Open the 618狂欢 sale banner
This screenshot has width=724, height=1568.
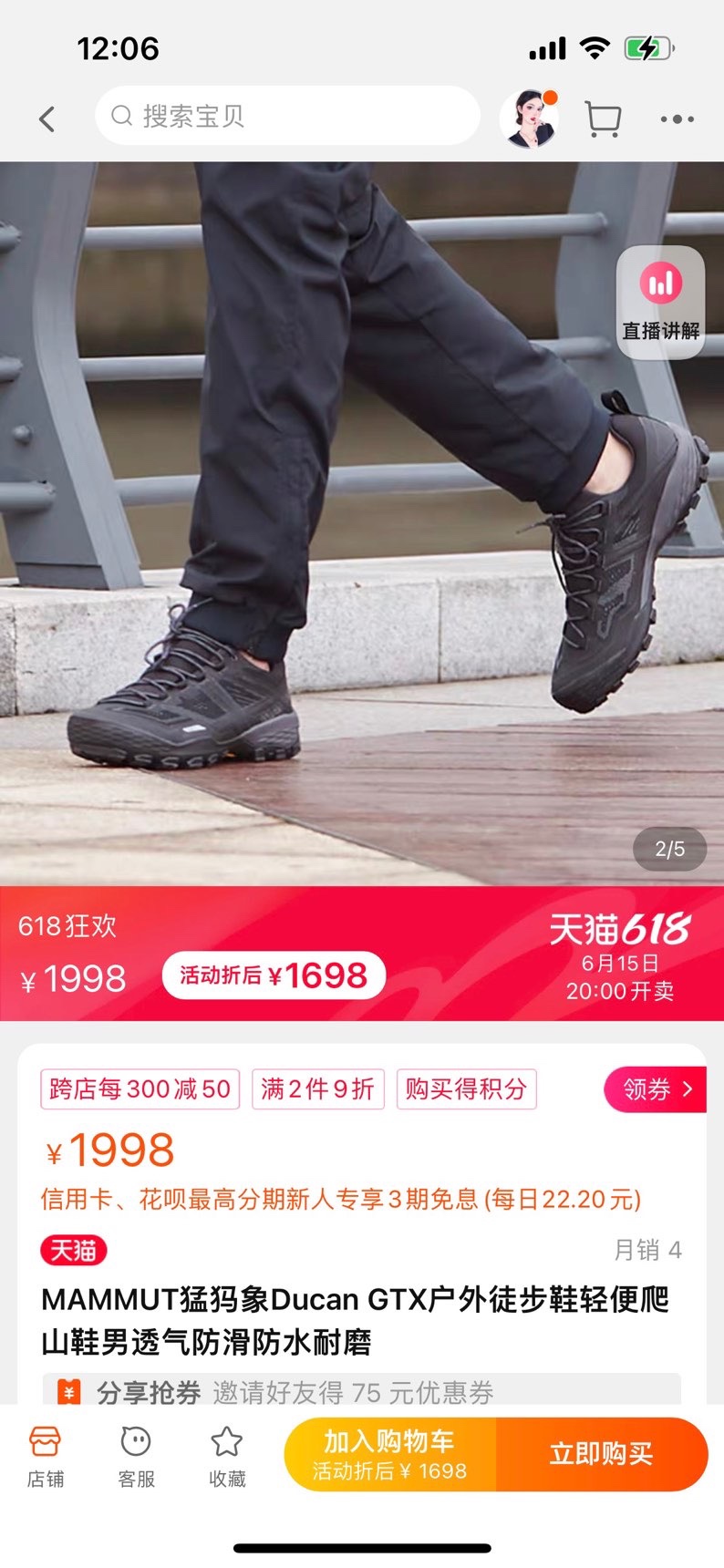(x=362, y=954)
